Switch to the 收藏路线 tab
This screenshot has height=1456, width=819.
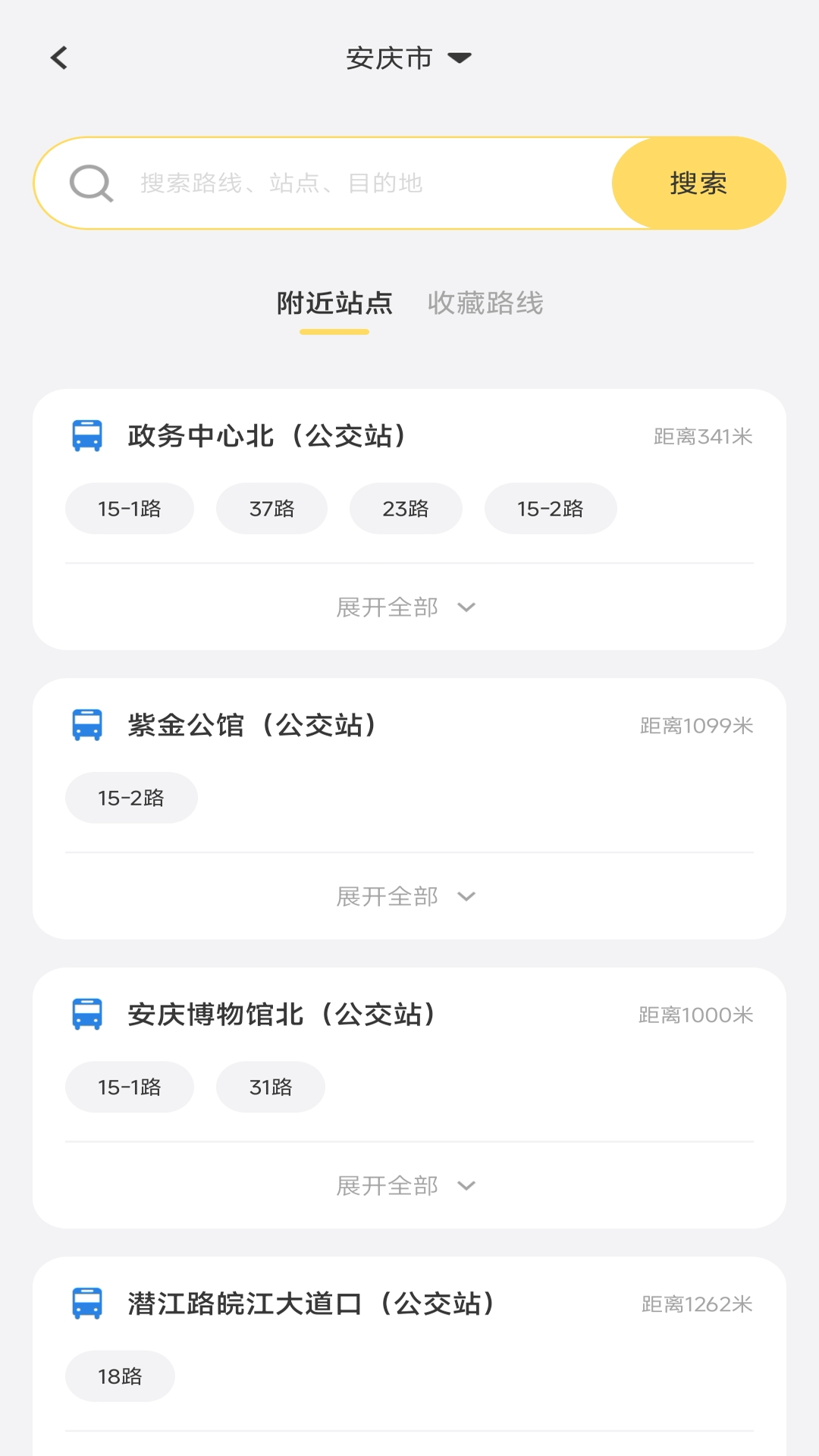[487, 303]
